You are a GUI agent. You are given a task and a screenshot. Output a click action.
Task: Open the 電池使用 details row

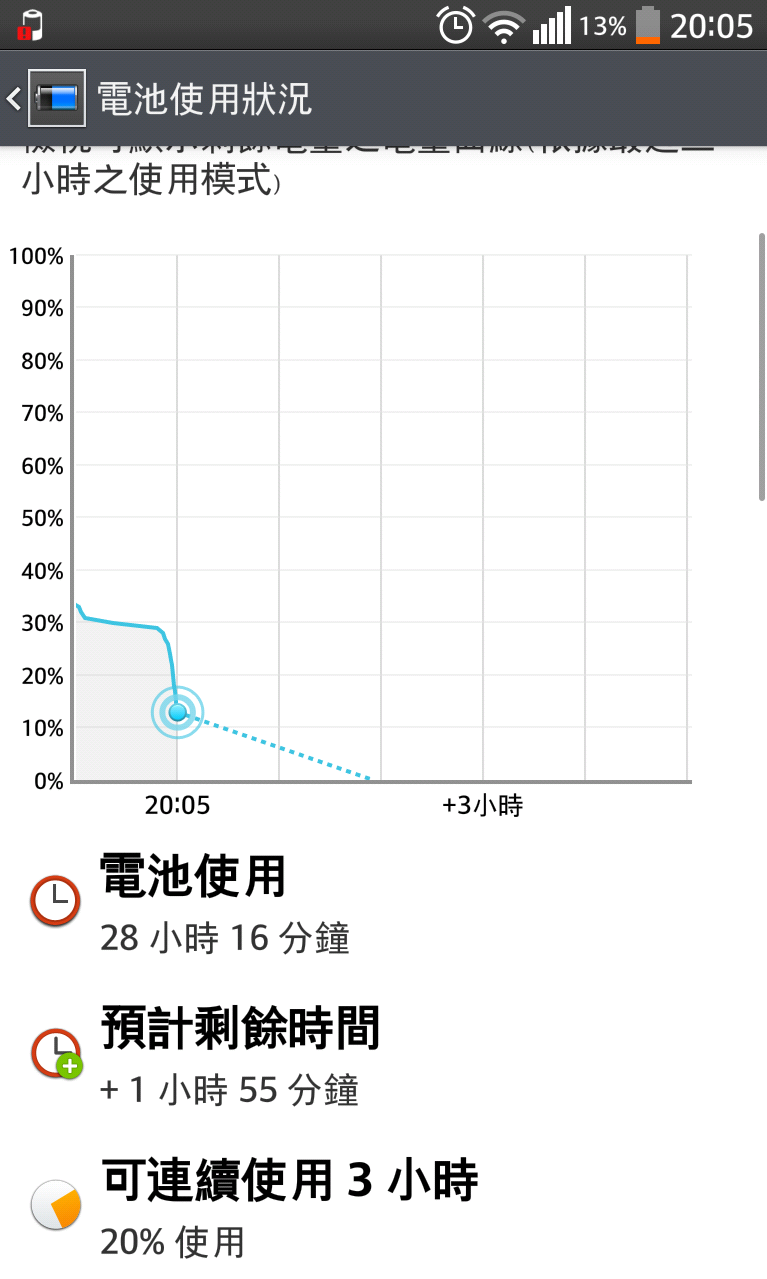coord(383,902)
